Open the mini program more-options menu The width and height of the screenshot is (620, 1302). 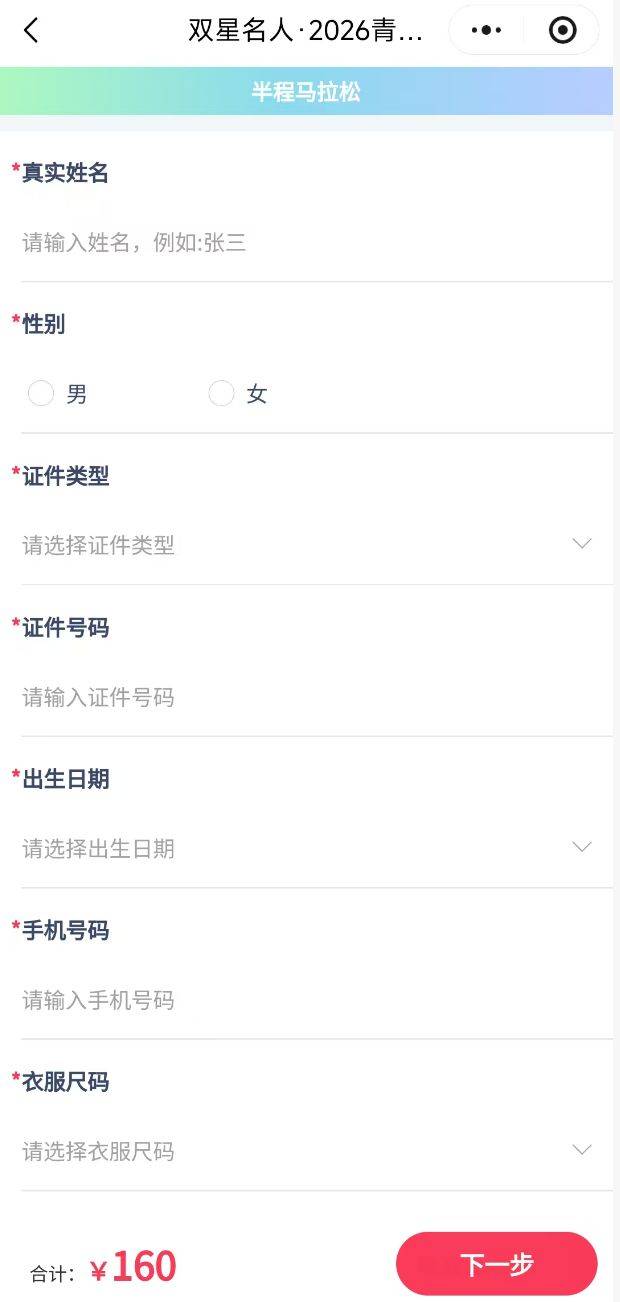(486, 31)
